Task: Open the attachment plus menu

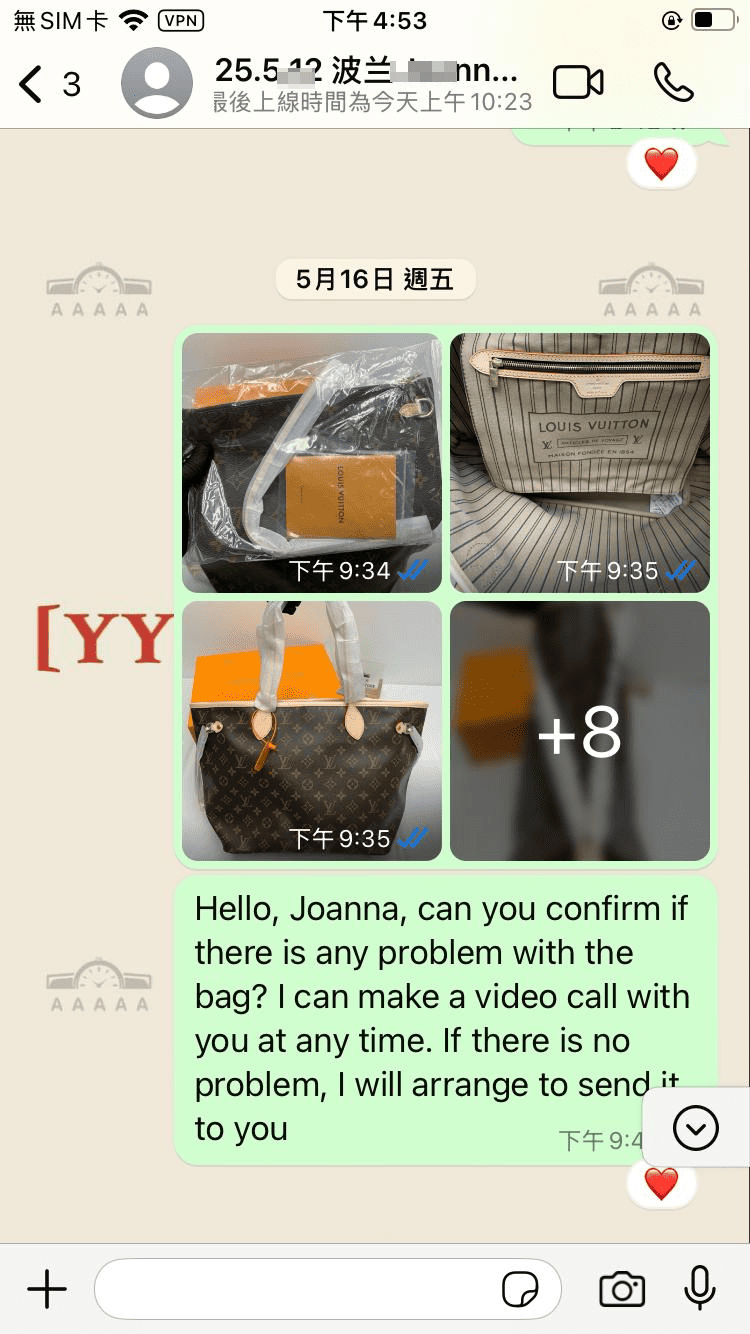Action: [46, 1289]
